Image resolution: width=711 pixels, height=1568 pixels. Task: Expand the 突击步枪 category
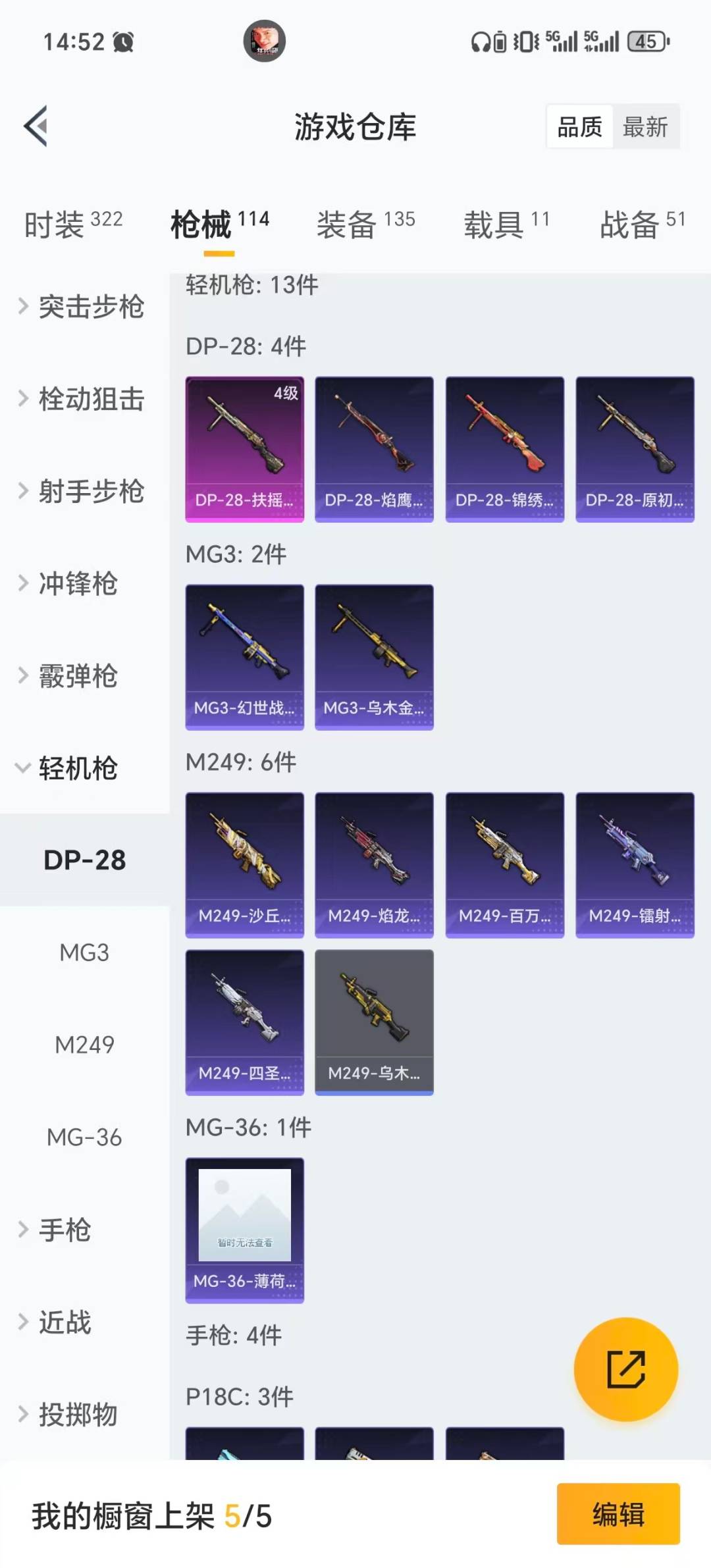[90, 307]
